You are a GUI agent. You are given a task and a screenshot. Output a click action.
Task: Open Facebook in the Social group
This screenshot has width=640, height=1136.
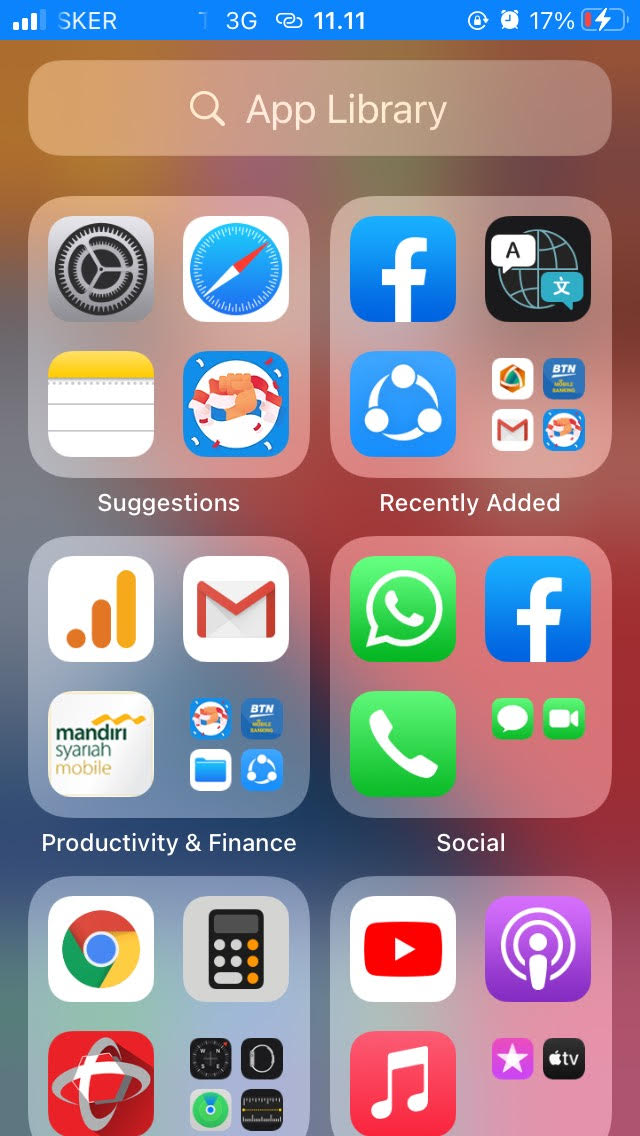[538, 609]
